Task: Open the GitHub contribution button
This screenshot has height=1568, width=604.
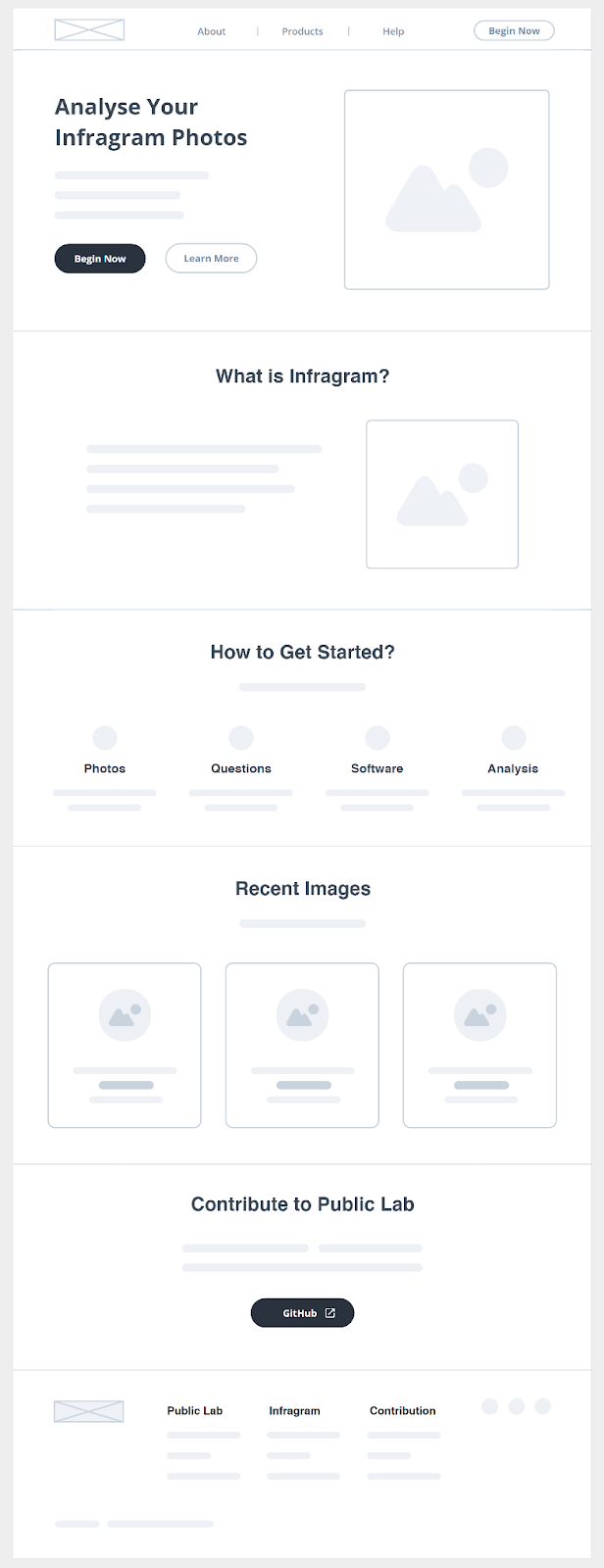Action: click(x=302, y=1313)
